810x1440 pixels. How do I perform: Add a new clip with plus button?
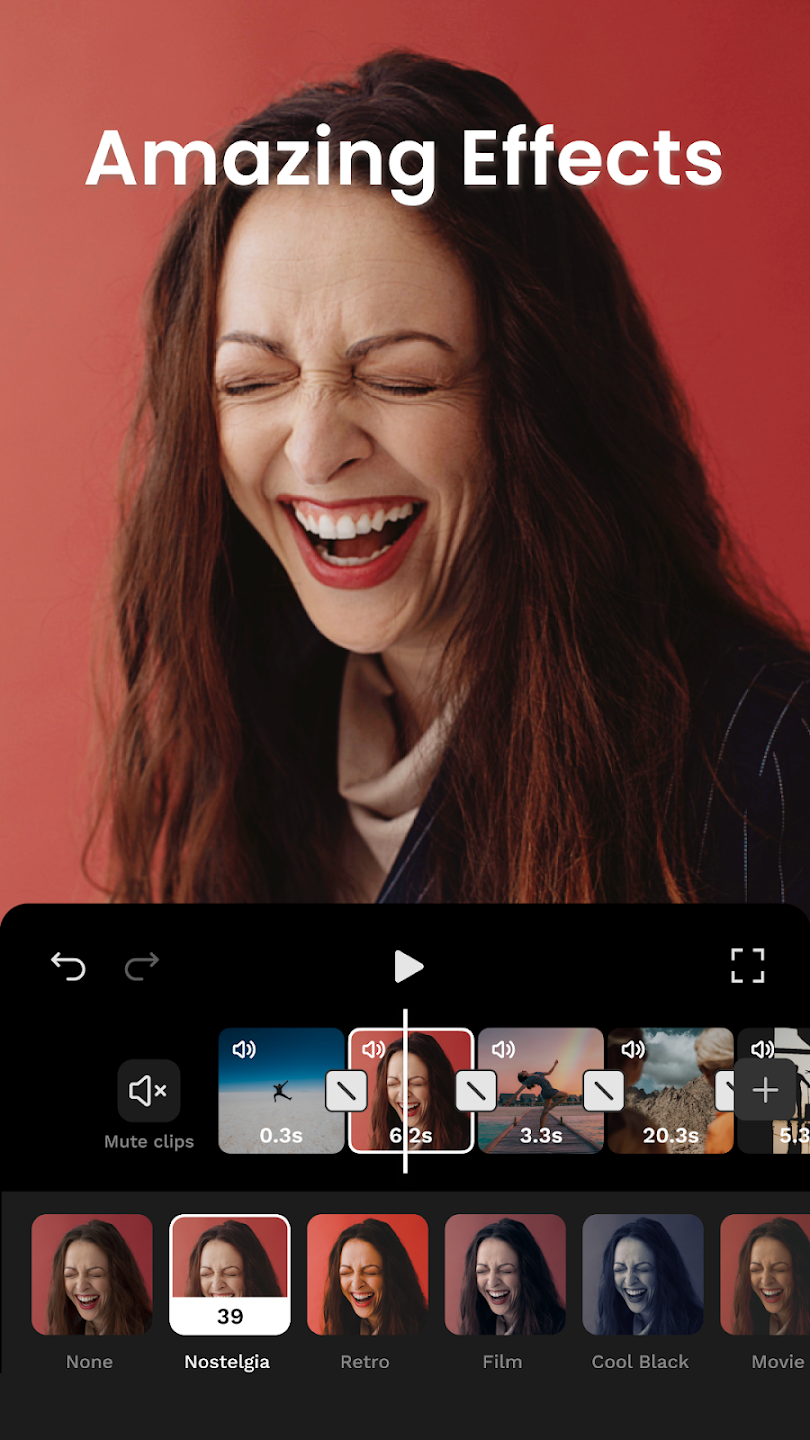[x=765, y=1090]
